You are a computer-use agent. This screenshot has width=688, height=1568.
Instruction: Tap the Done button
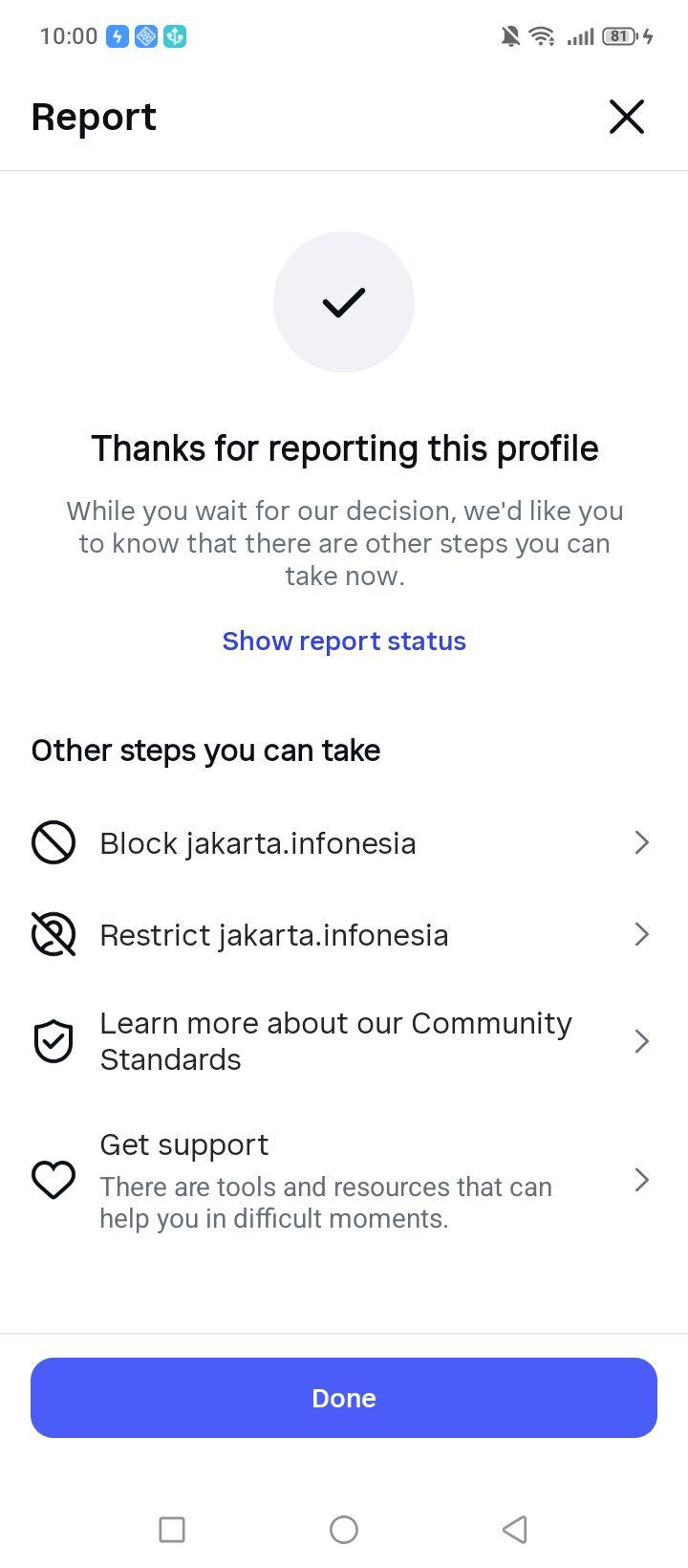(344, 1398)
